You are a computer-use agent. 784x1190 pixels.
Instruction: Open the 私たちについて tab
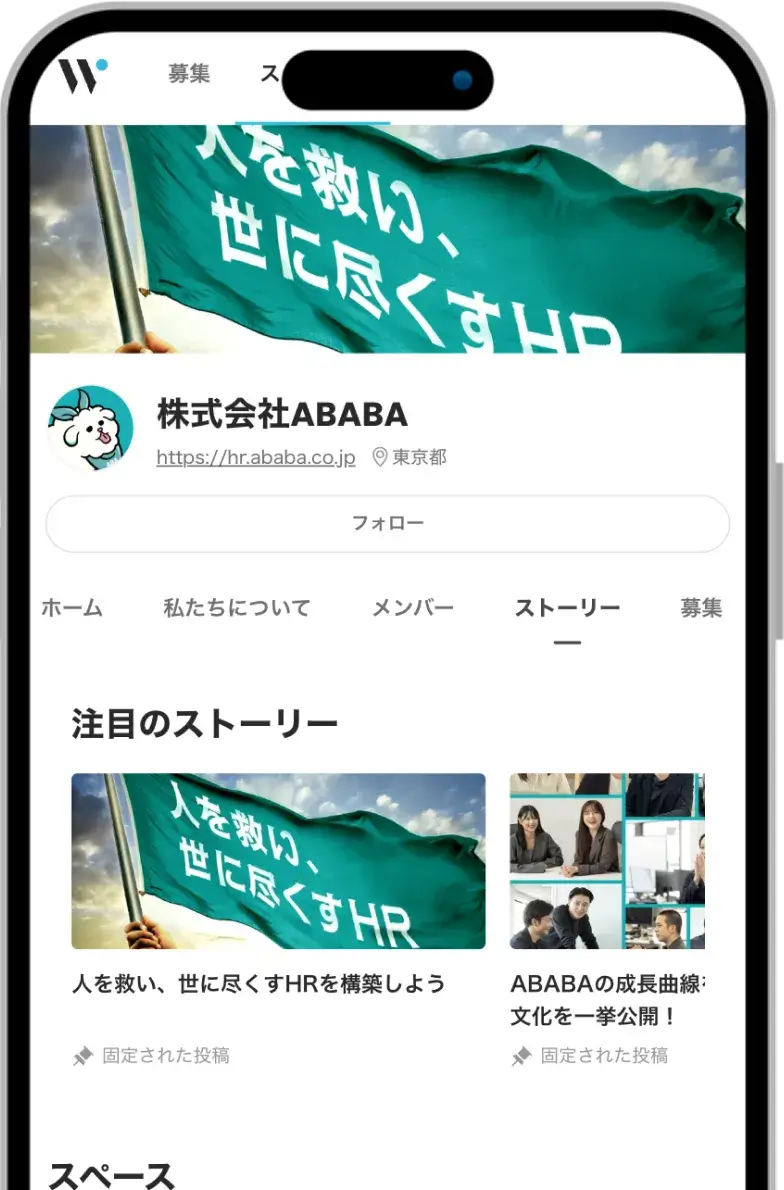click(x=238, y=607)
